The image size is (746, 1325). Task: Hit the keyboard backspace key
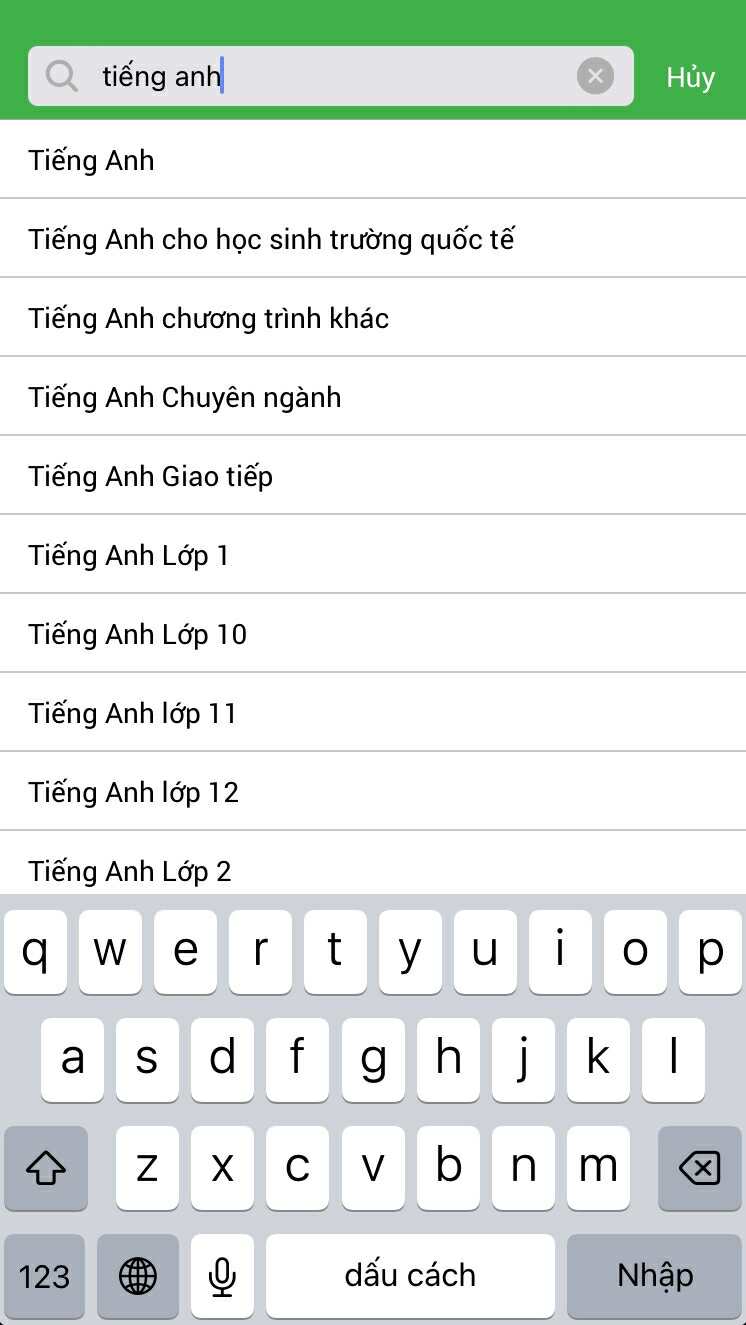pyautogui.click(x=699, y=1167)
